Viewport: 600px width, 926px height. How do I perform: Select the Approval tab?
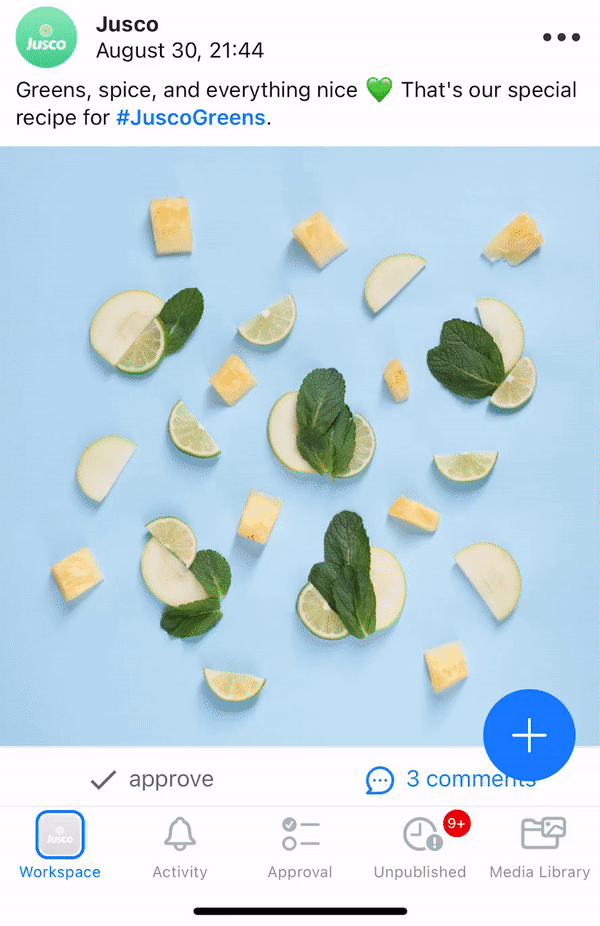tap(300, 846)
